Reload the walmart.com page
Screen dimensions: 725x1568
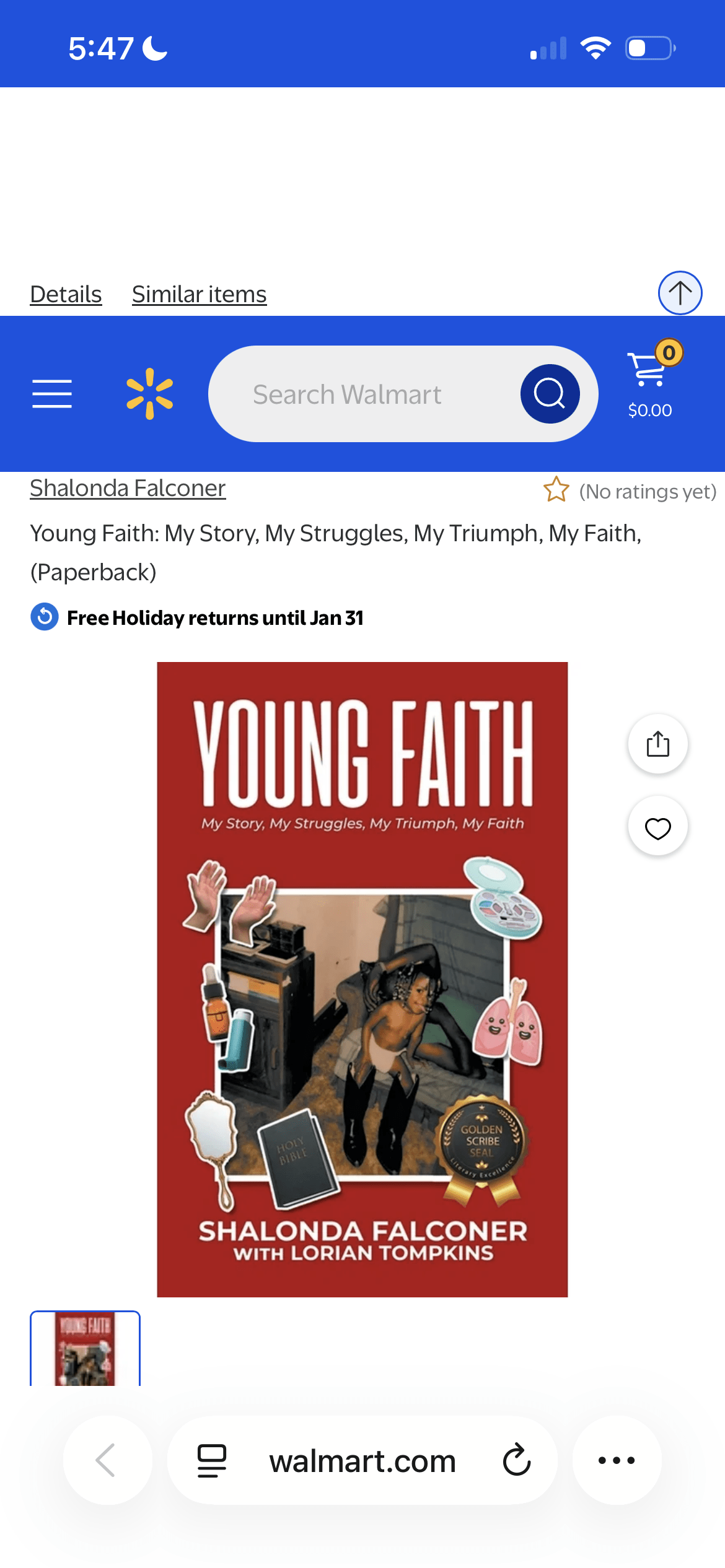516,1460
